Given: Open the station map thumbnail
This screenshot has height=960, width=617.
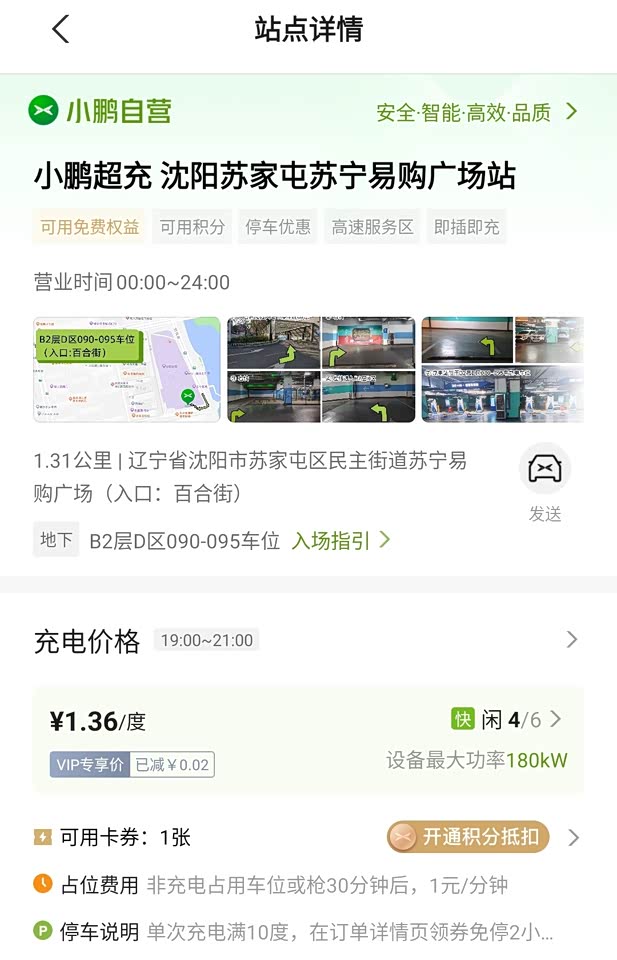Looking at the screenshot, I should [127, 370].
